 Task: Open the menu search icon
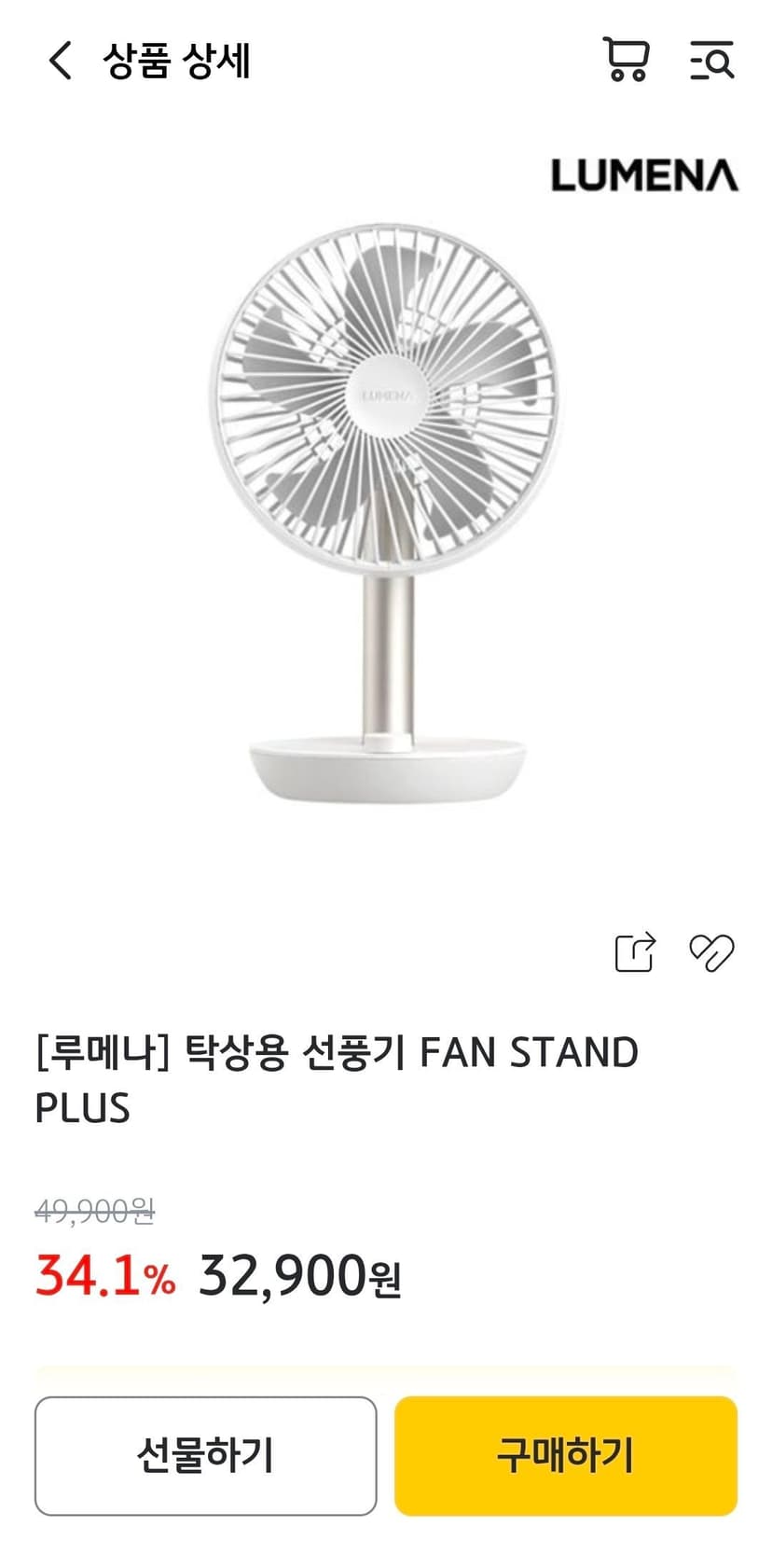coord(712,61)
